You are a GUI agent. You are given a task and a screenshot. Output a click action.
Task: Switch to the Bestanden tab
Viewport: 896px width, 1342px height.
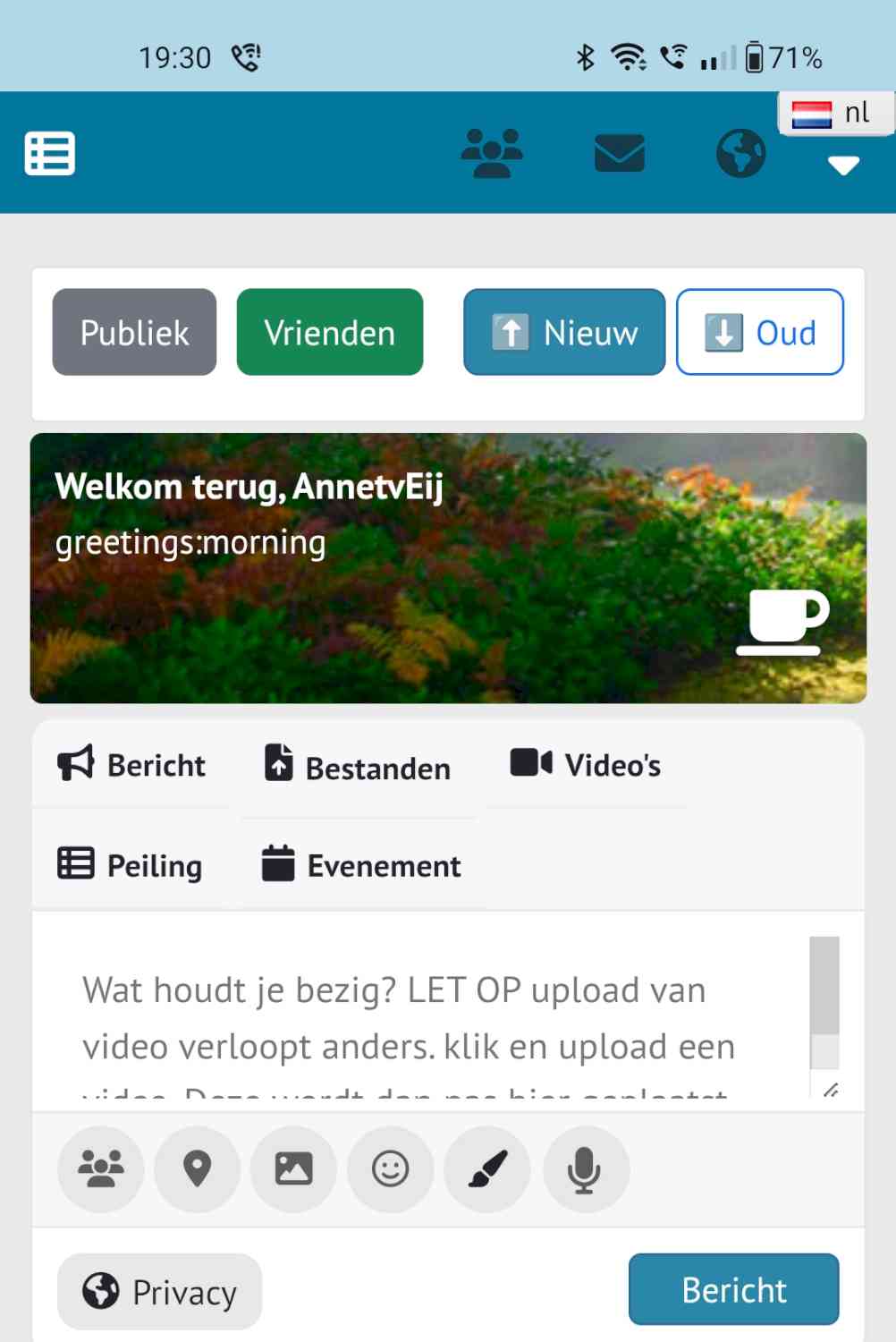click(x=358, y=768)
